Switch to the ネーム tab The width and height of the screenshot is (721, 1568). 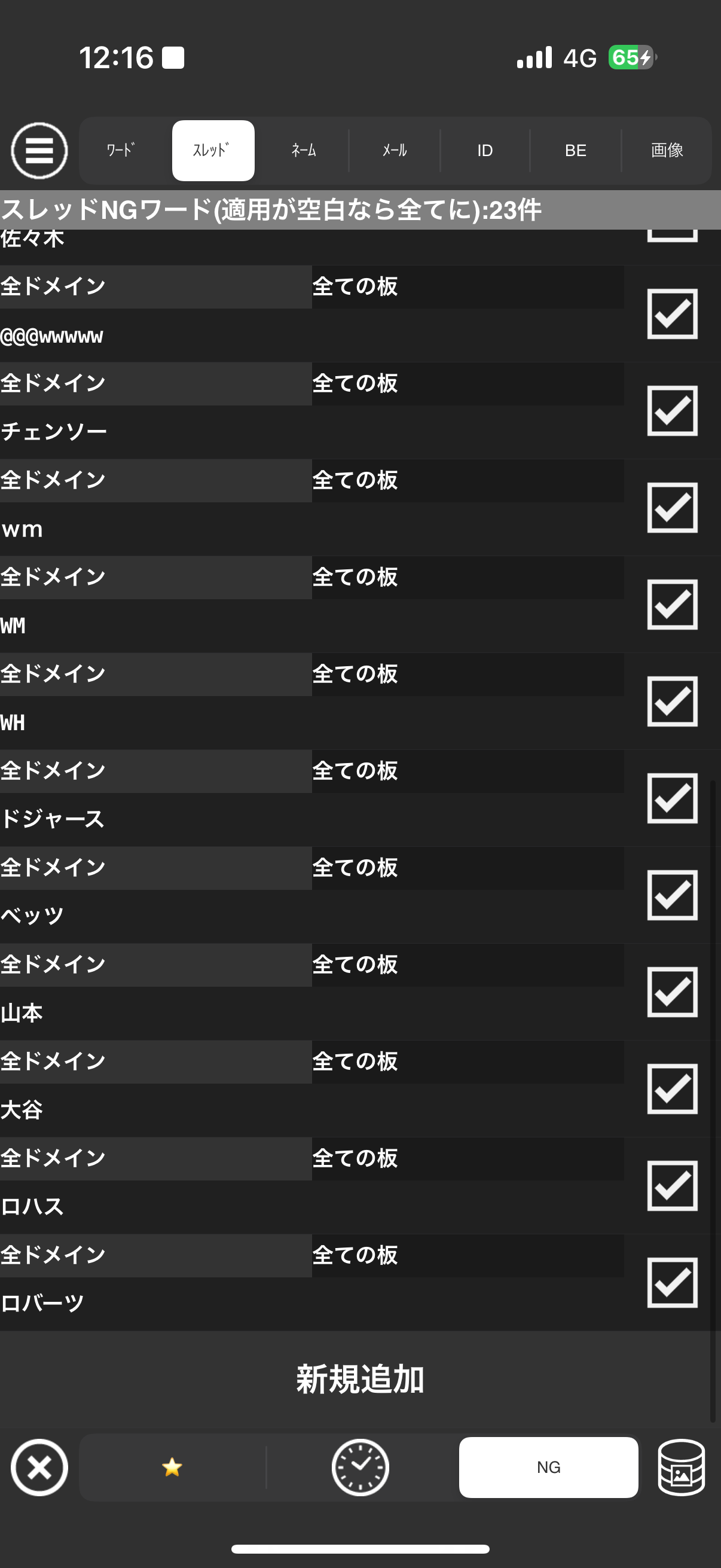303,150
